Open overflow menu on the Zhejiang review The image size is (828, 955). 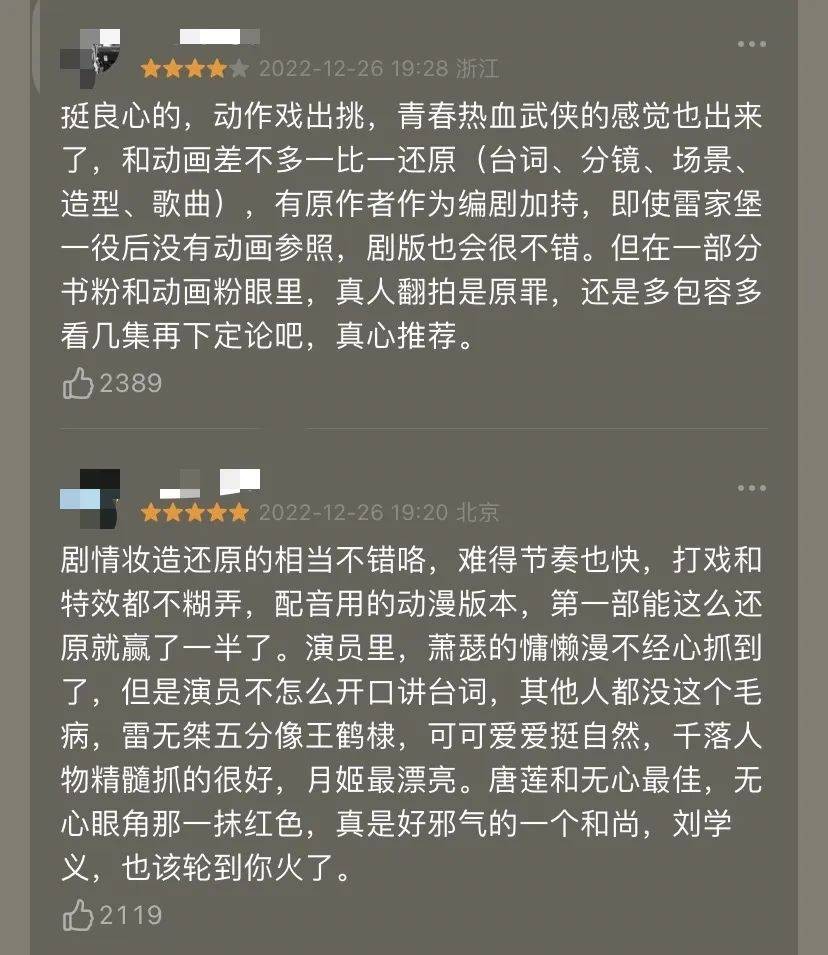click(751, 44)
